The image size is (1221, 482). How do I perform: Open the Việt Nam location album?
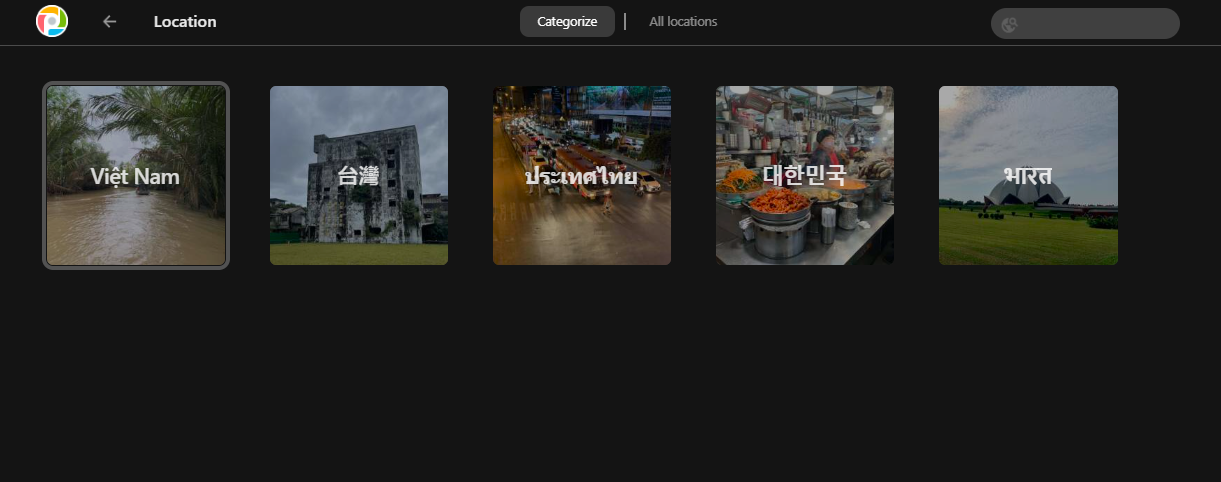pos(136,175)
